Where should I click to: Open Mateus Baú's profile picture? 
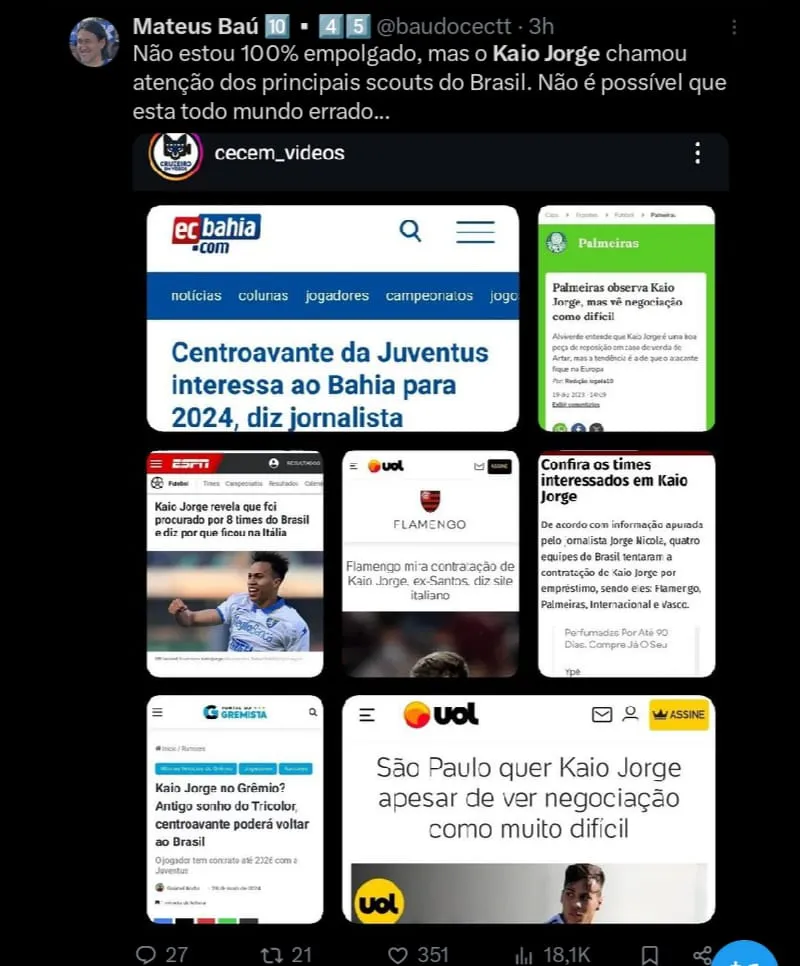pyautogui.click(x=94, y=42)
